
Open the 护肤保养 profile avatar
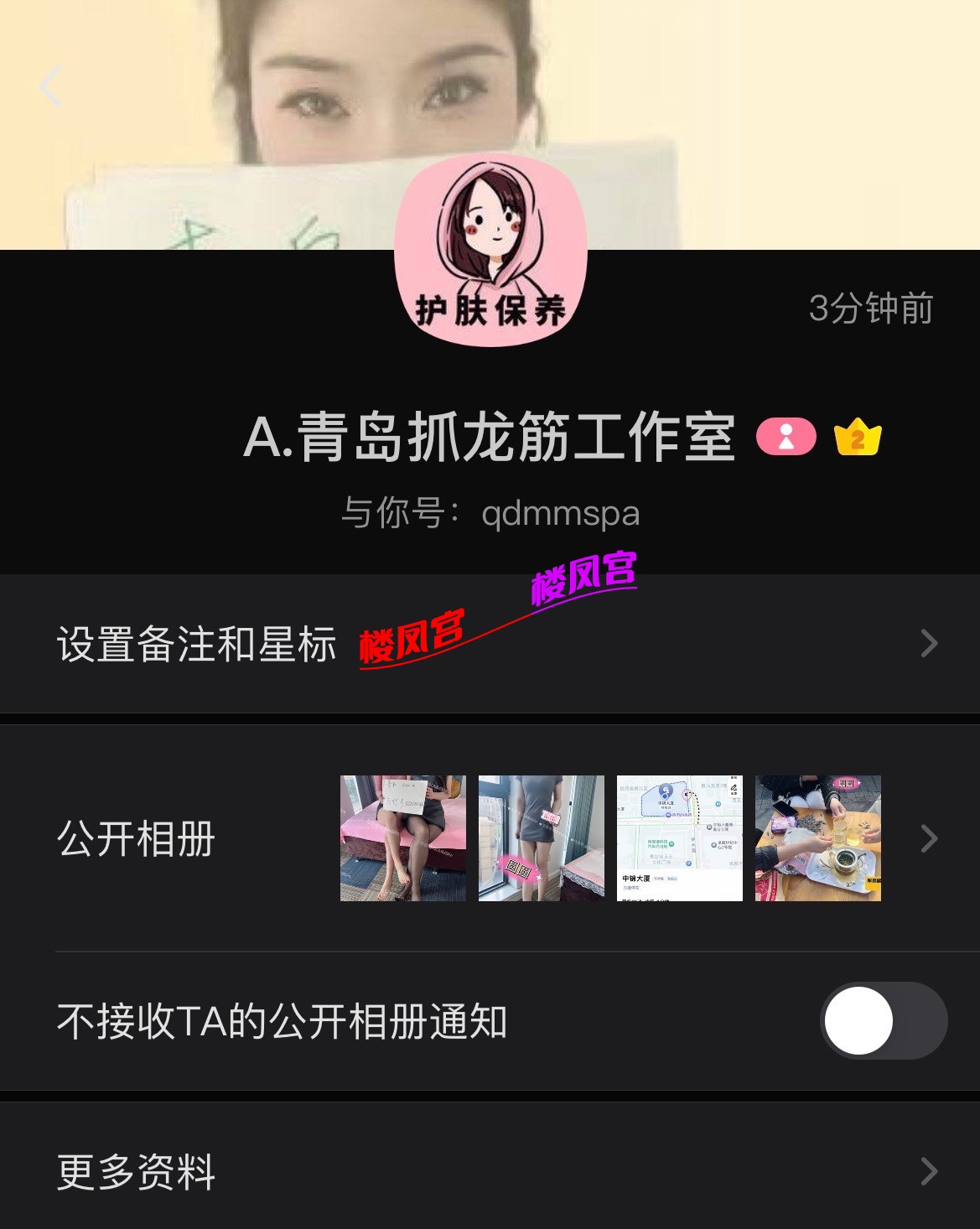[x=490, y=251]
